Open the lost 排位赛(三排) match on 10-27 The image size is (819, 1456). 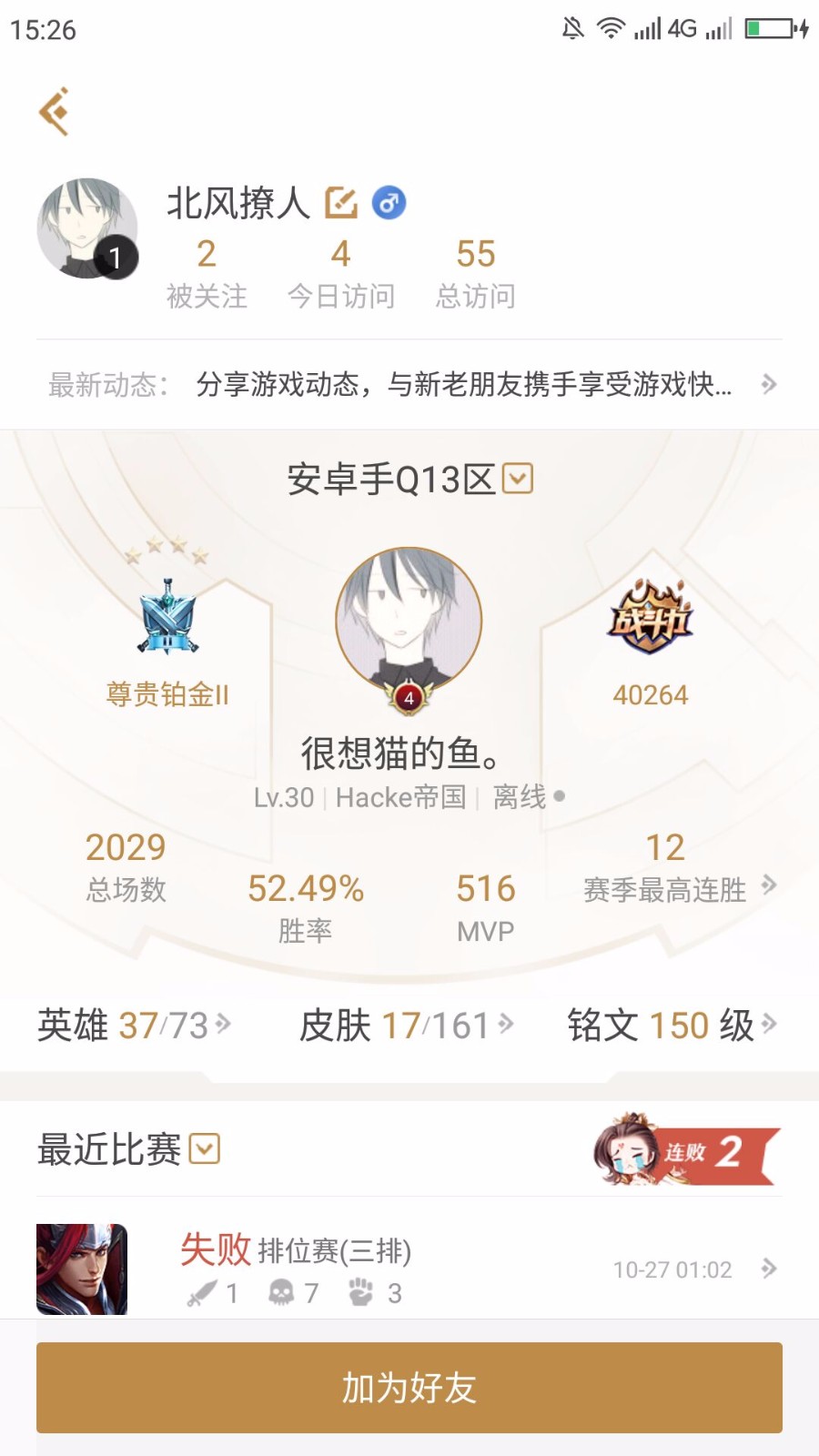[409, 1269]
